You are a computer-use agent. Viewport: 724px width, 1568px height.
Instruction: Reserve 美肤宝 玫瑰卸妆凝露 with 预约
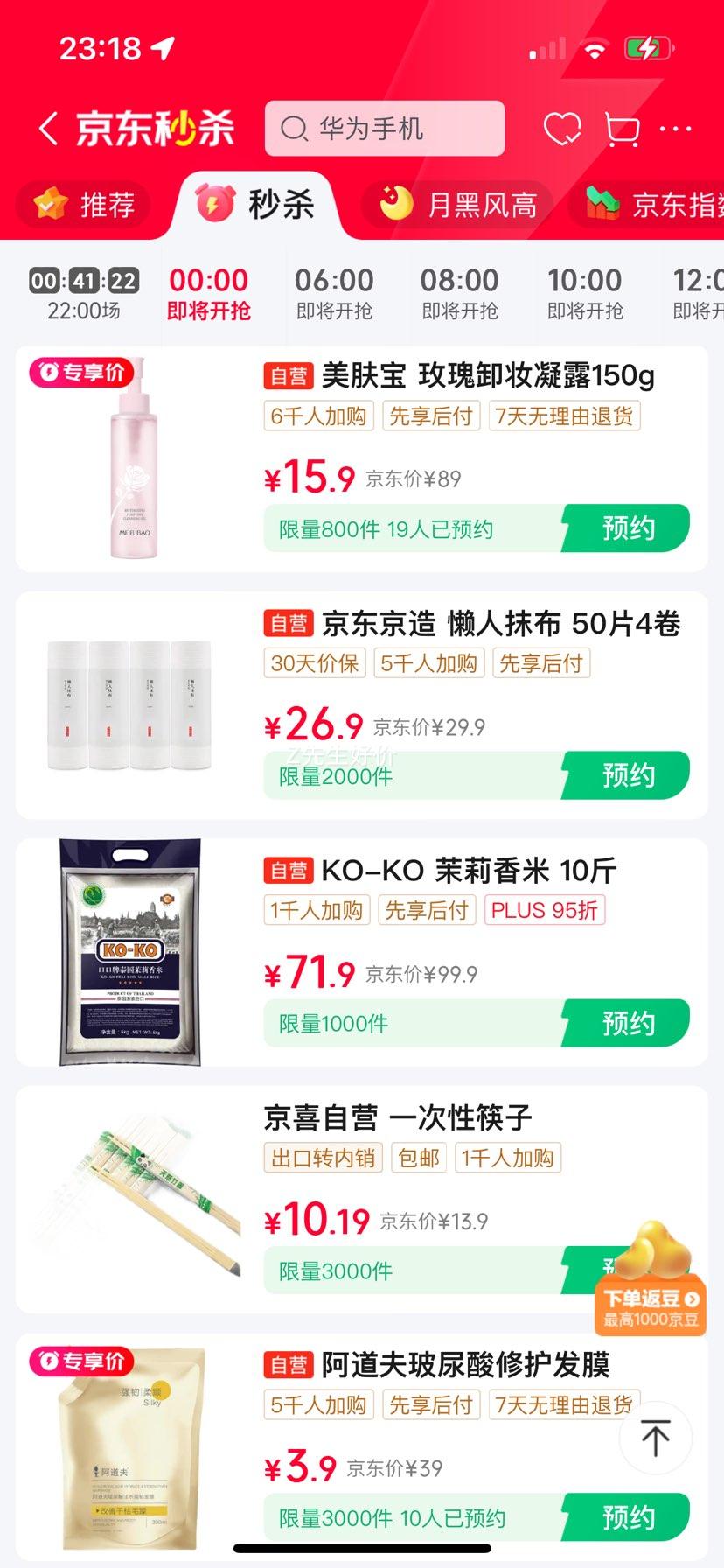(x=626, y=528)
